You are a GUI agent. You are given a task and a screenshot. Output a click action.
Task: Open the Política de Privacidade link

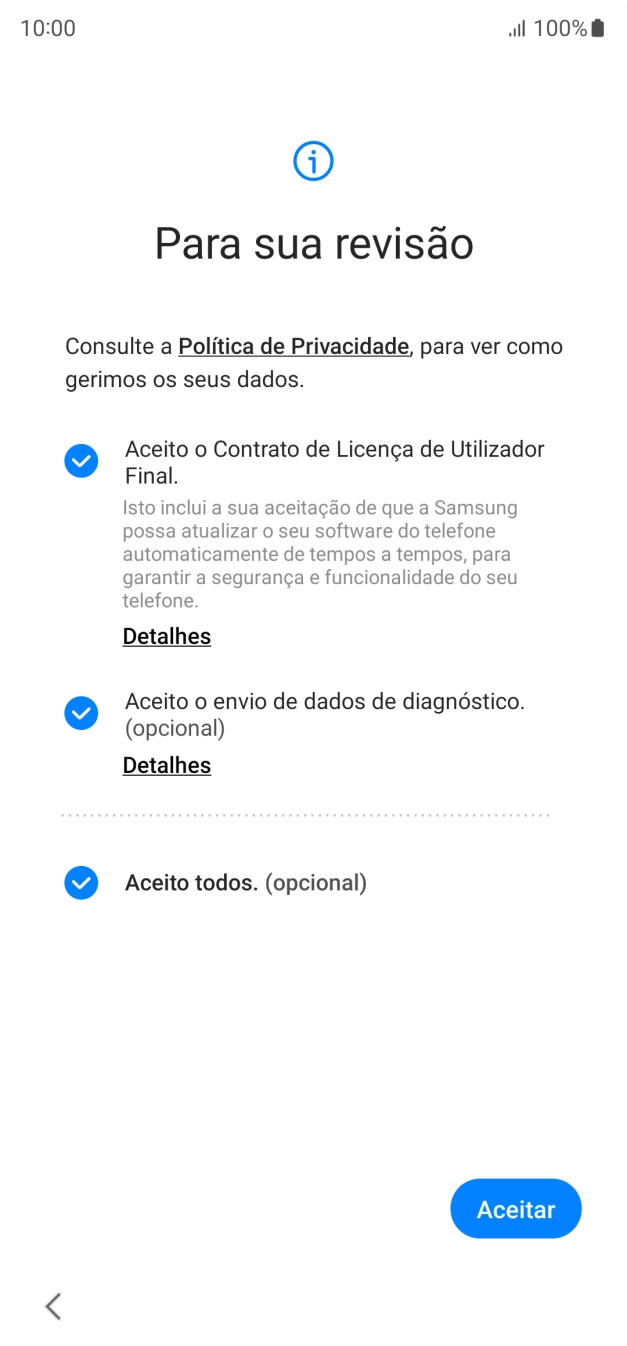coord(293,347)
